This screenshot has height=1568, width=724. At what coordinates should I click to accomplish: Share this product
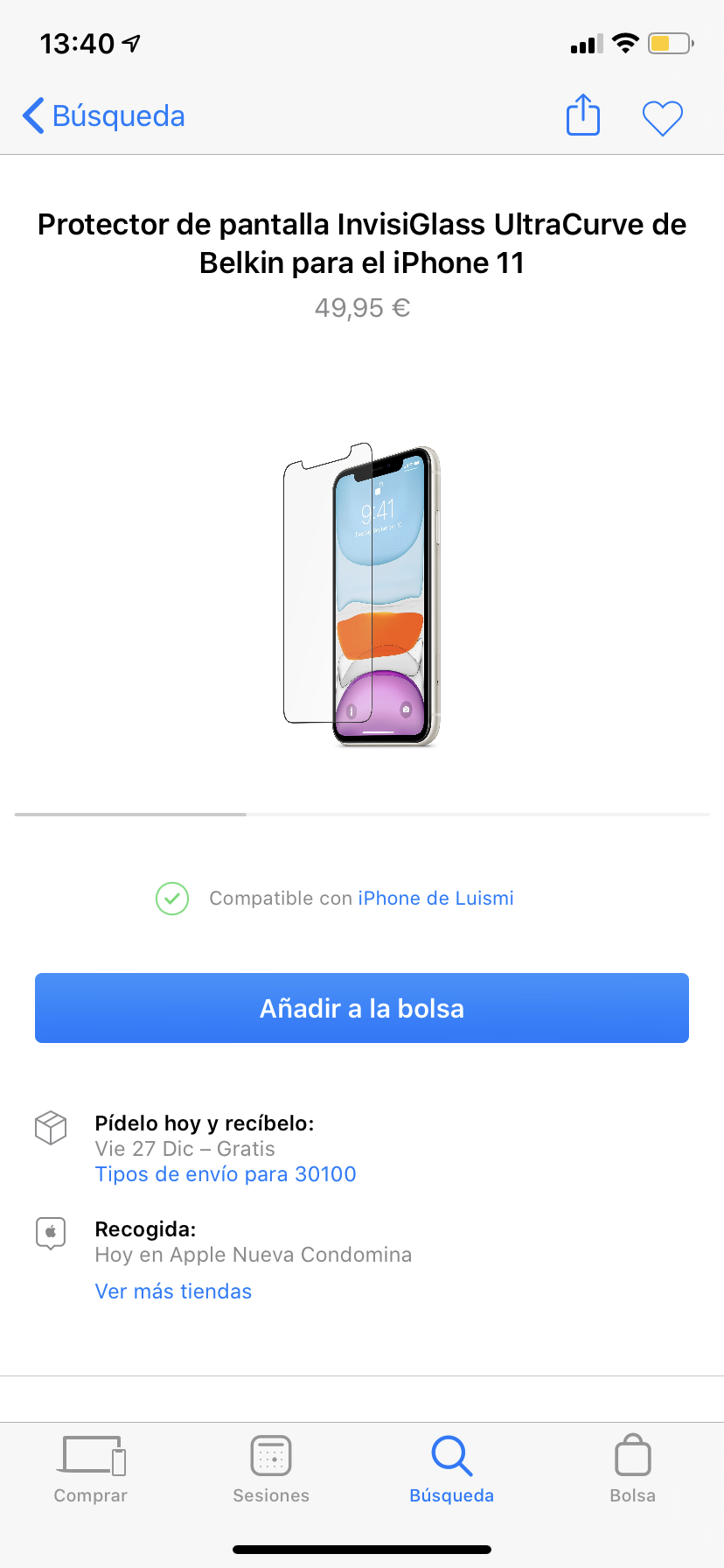(x=583, y=115)
